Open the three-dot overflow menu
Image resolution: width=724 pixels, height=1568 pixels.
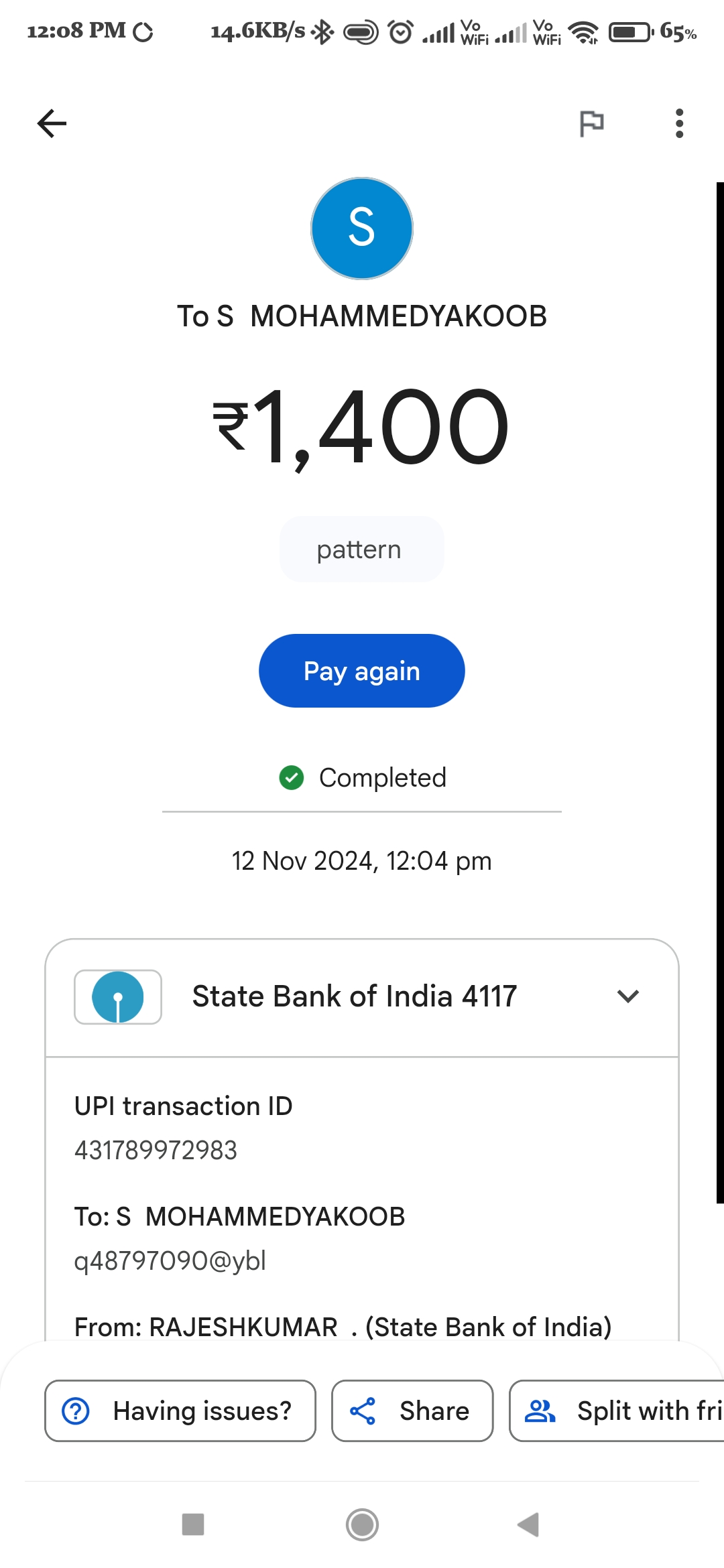click(679, 123)
